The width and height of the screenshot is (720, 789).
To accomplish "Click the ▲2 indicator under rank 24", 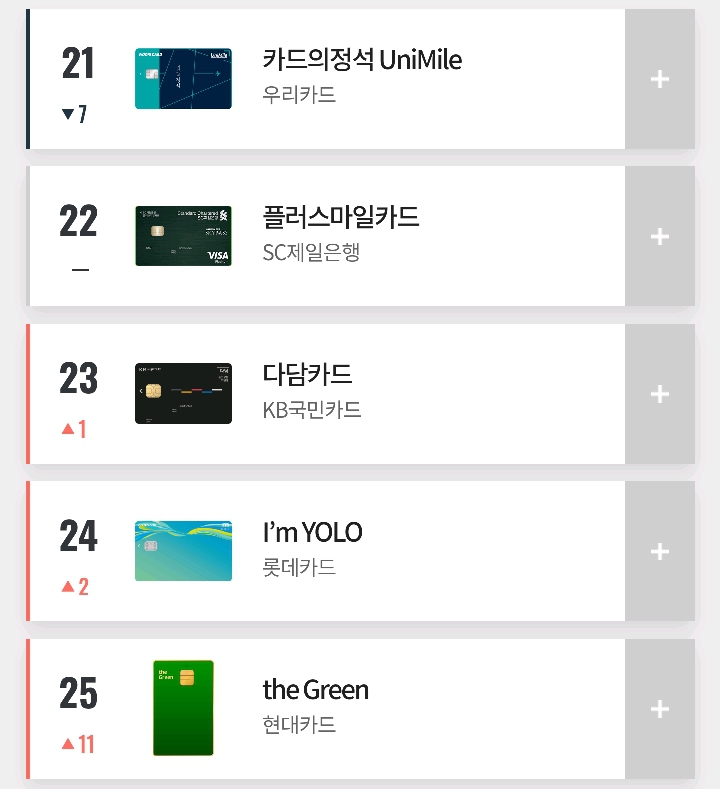I will [x=77, y=587].
